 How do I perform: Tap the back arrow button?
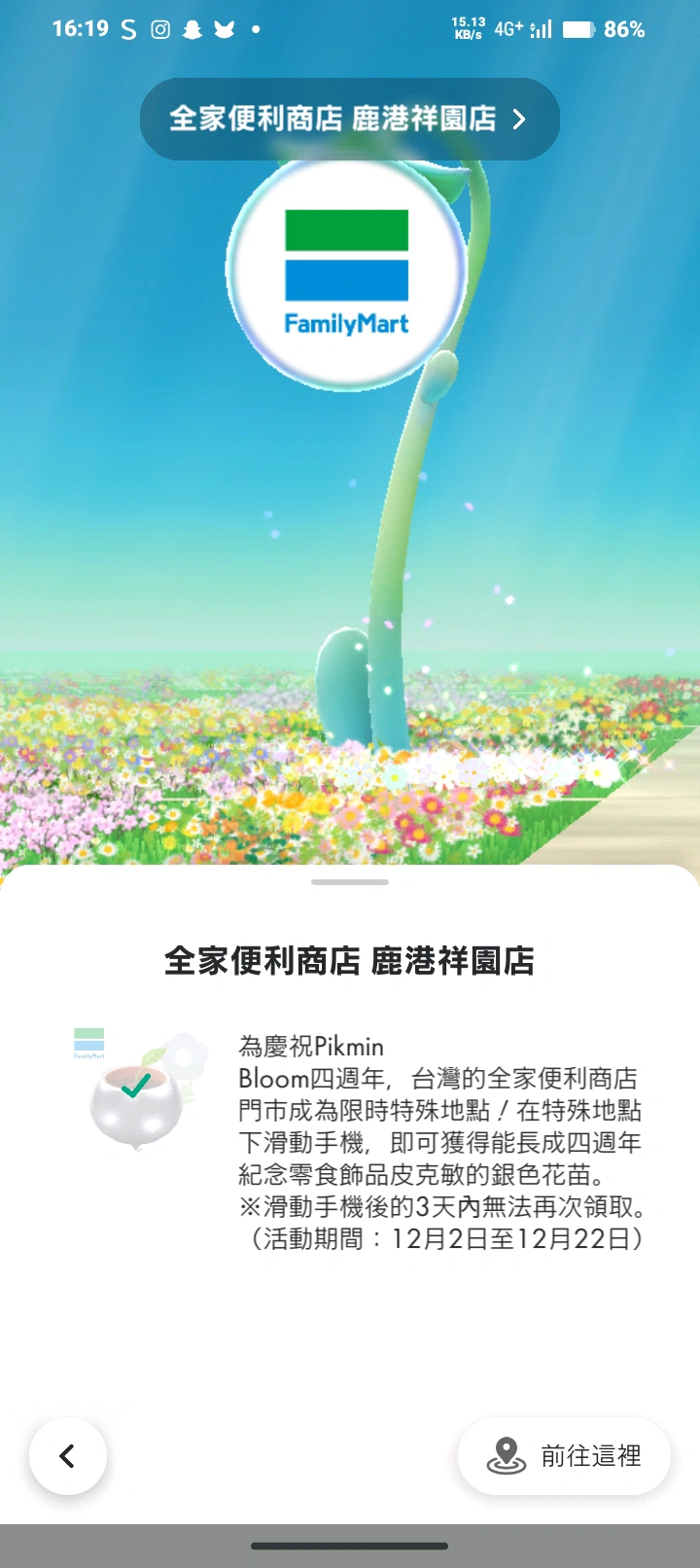pos(68,1456)
